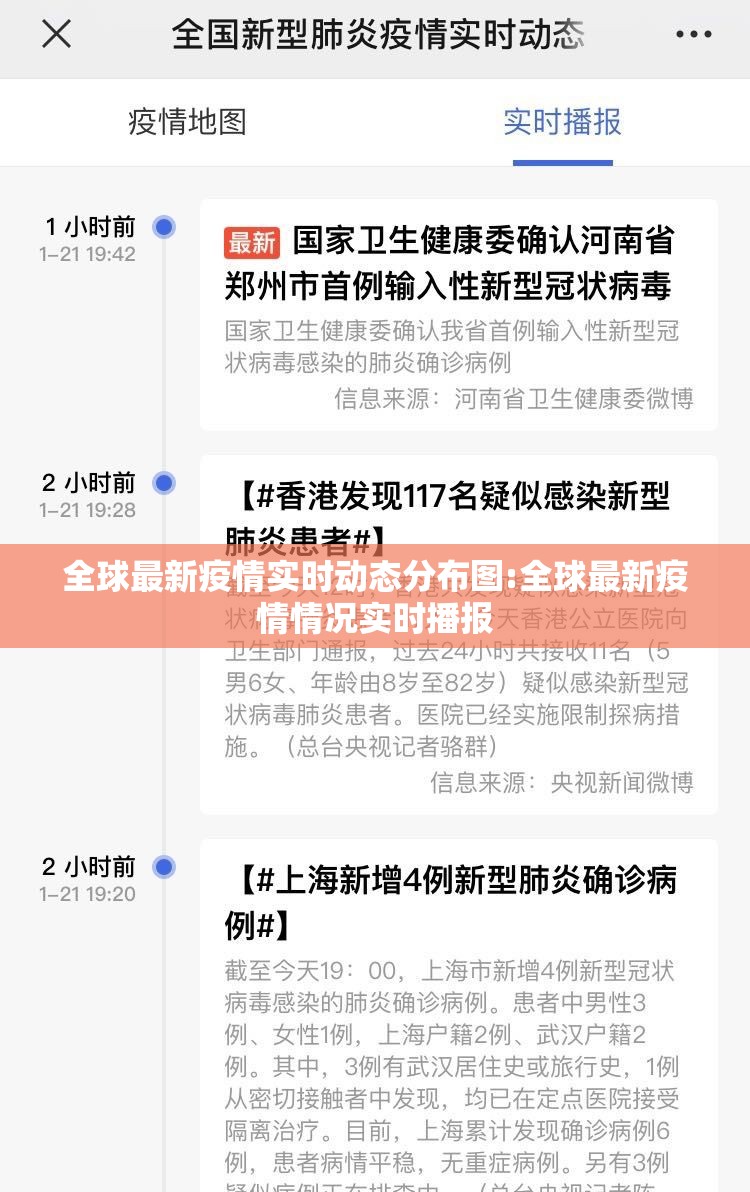Select the timeline dot beside "1 小时前"
Image resolution: width=750 pixels, height=1192 pixels.
tap(163, 228)
